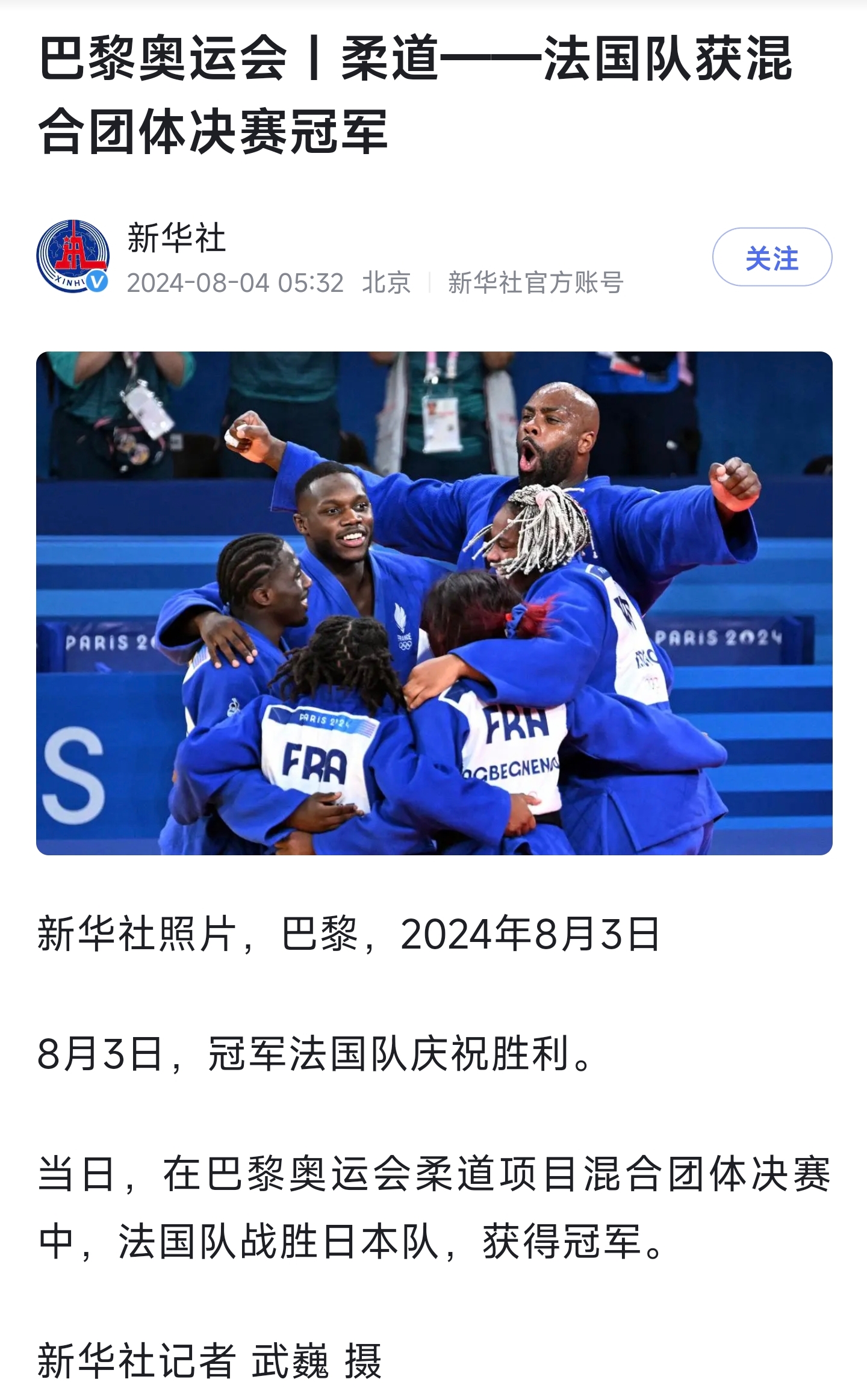
Task: Open the 新华社 author name link
Action: pyautogui.click(x=176, y=238)
